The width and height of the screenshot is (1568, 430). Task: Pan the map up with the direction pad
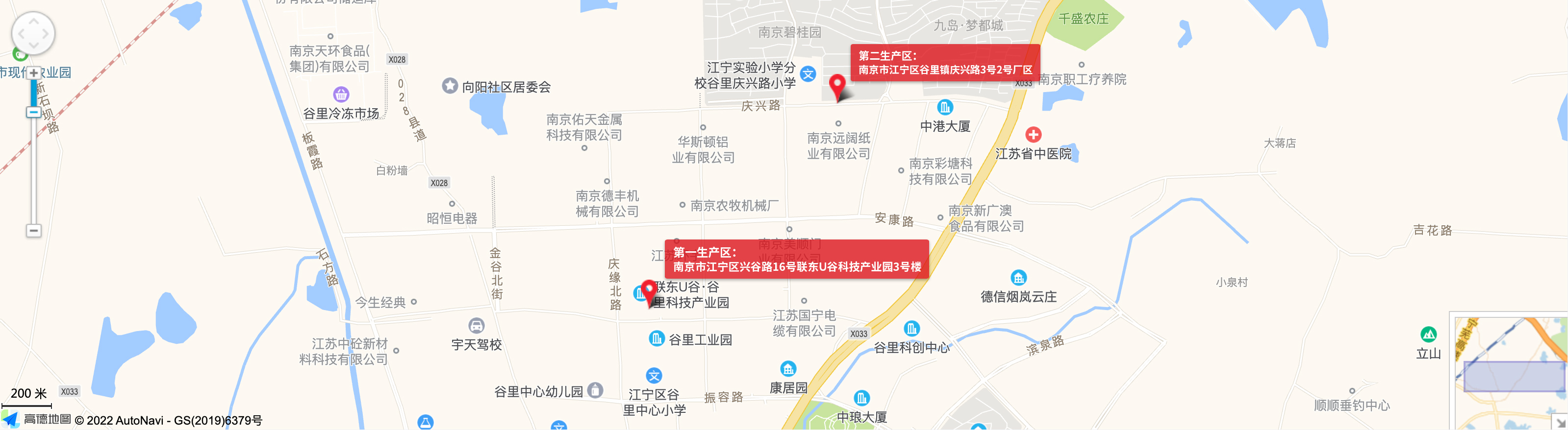click(33, 21)
